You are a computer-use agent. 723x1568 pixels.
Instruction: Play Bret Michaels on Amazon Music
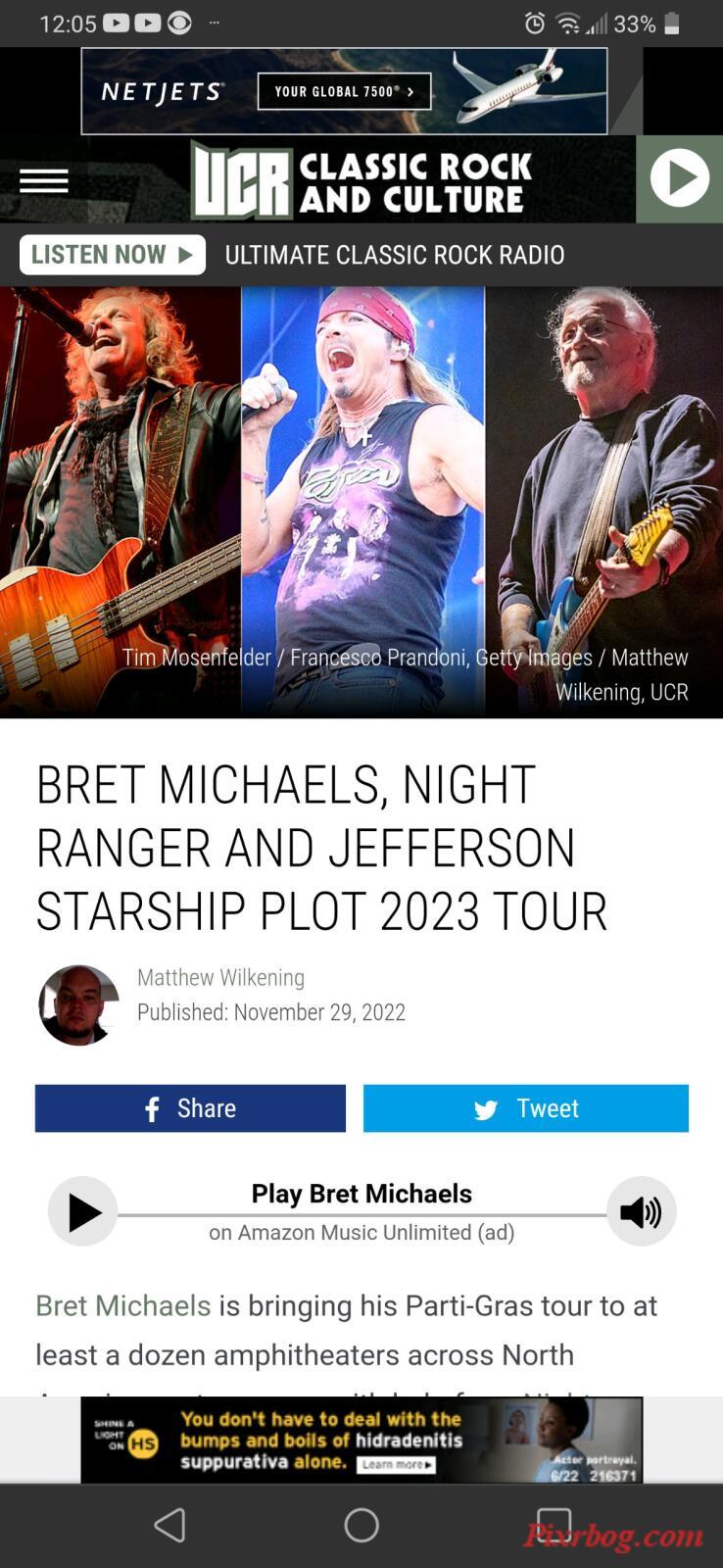pyautogui.click(x=83, y=1212)
